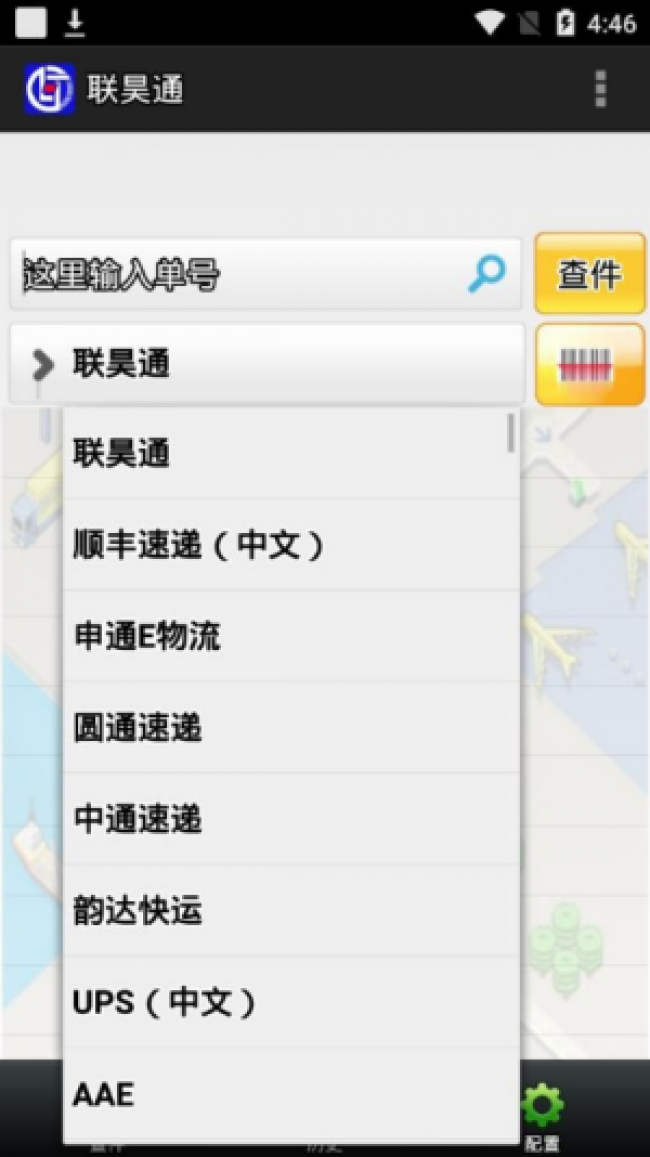Pick 圆通速递 as courier

(290, 728)
